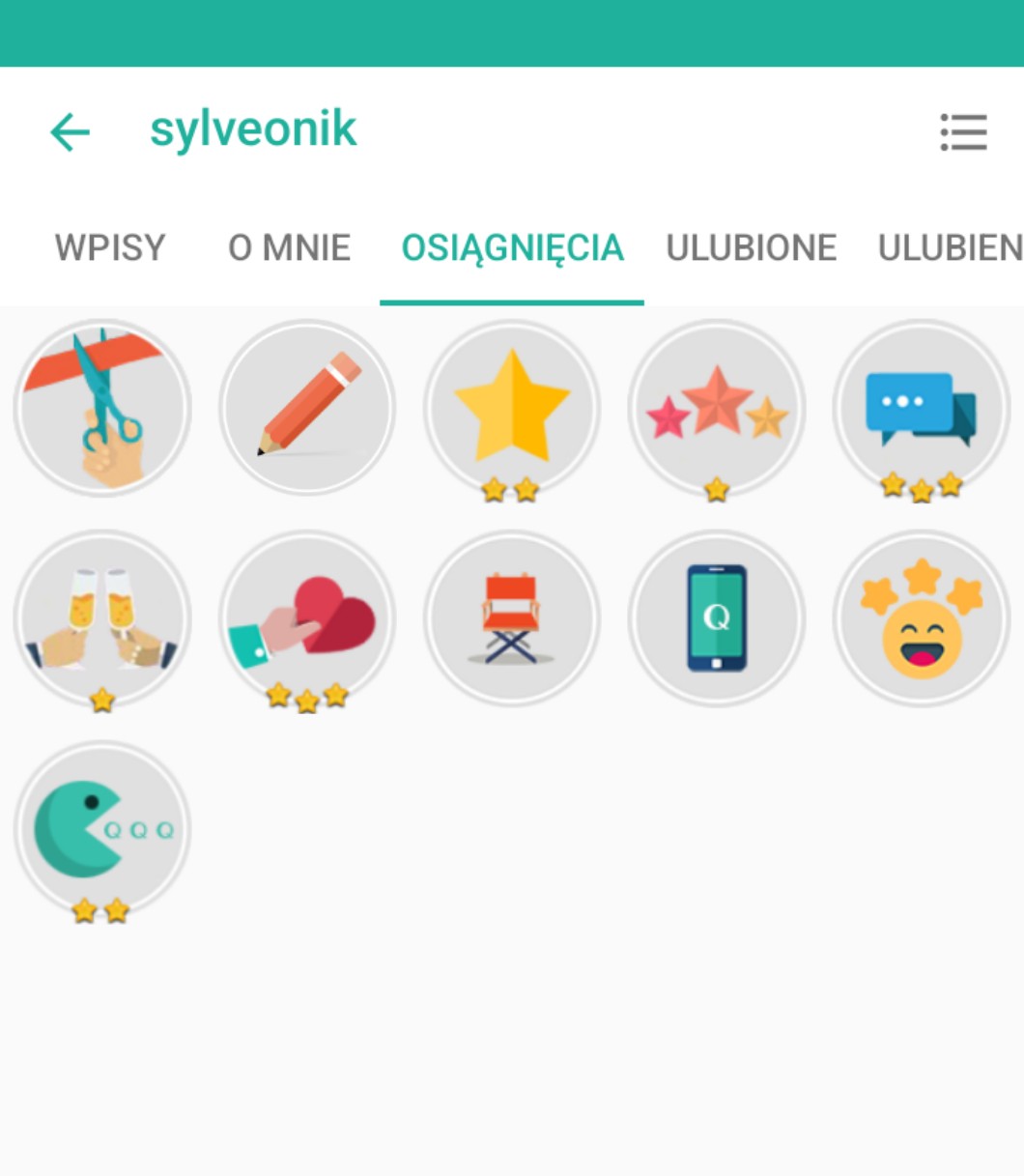Switch to the WPISY tab
Image resolution: width=1024 pixels, height=1176 pixels.
point(110,248)
